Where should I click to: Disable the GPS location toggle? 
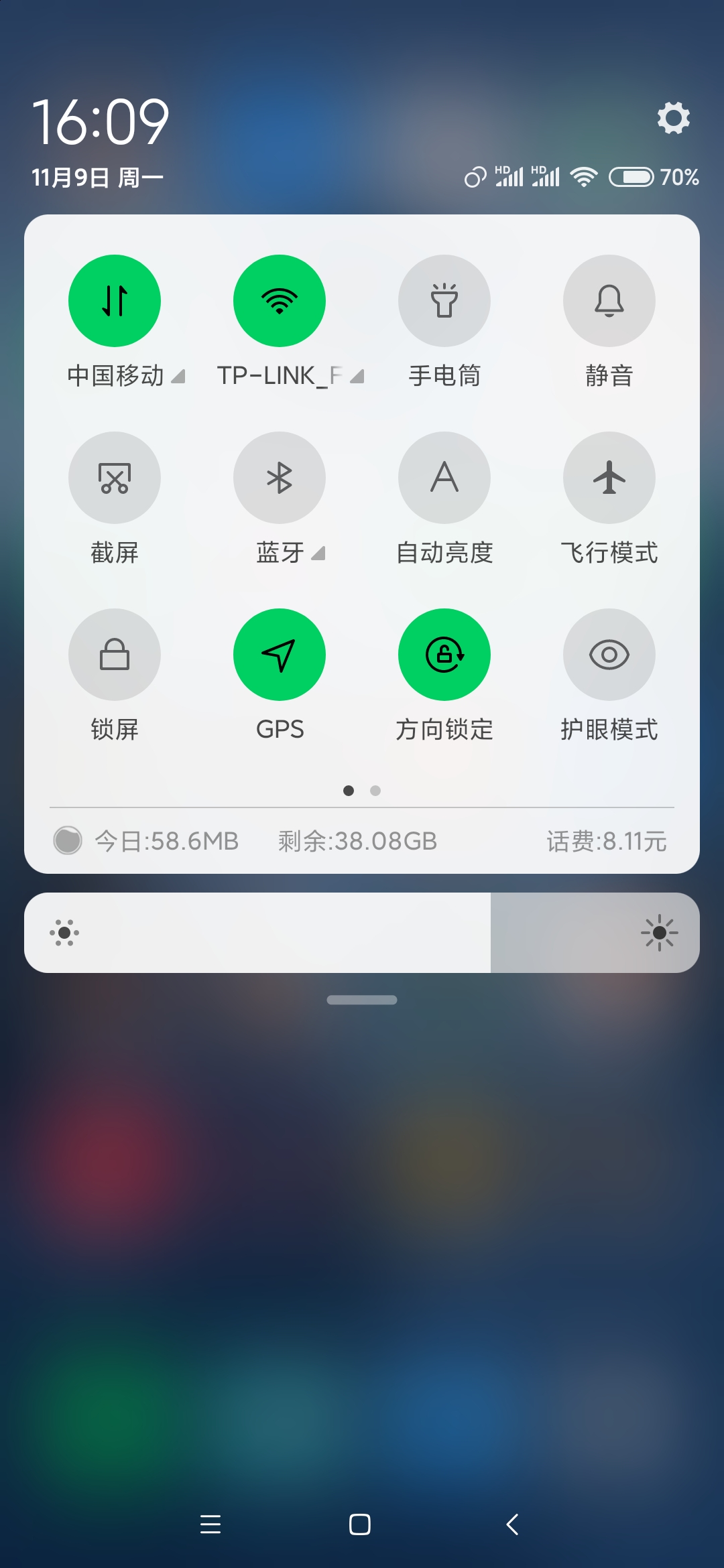280,655
